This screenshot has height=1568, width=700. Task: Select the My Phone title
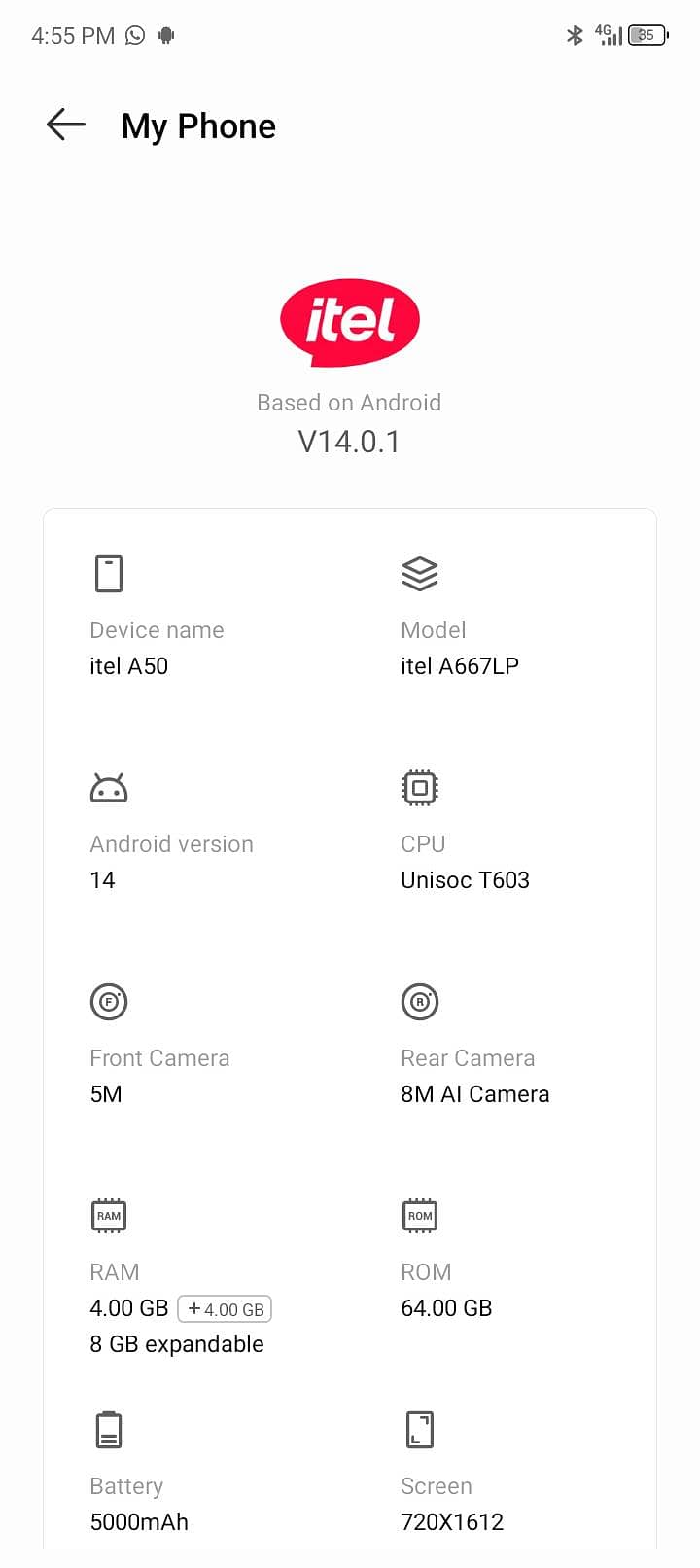197,125
